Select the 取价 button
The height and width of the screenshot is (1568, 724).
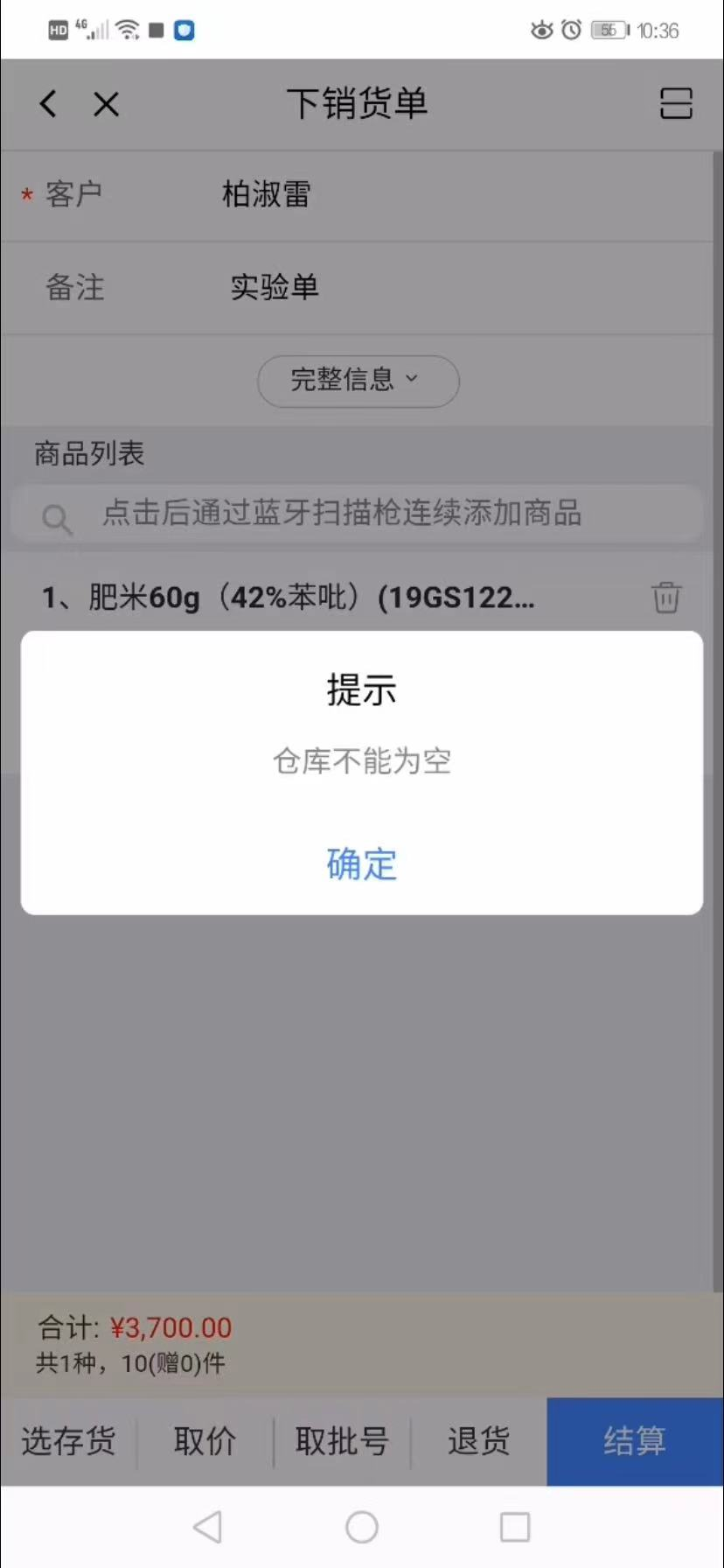pyautogui.click(x=205, y=1441)
